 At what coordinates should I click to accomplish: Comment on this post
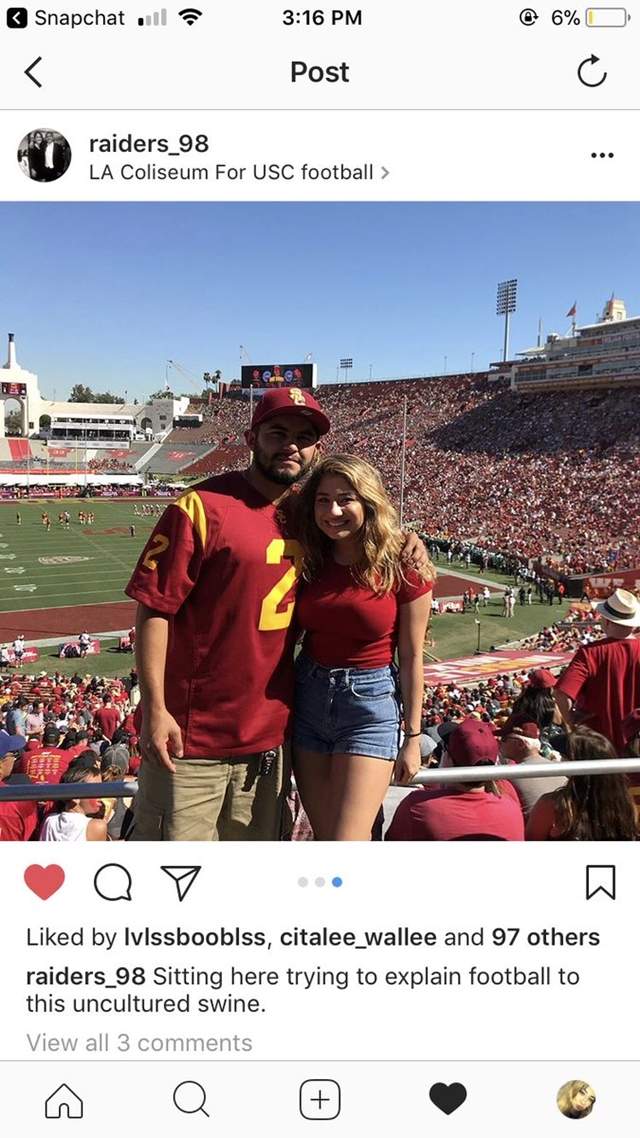point(112,881)
